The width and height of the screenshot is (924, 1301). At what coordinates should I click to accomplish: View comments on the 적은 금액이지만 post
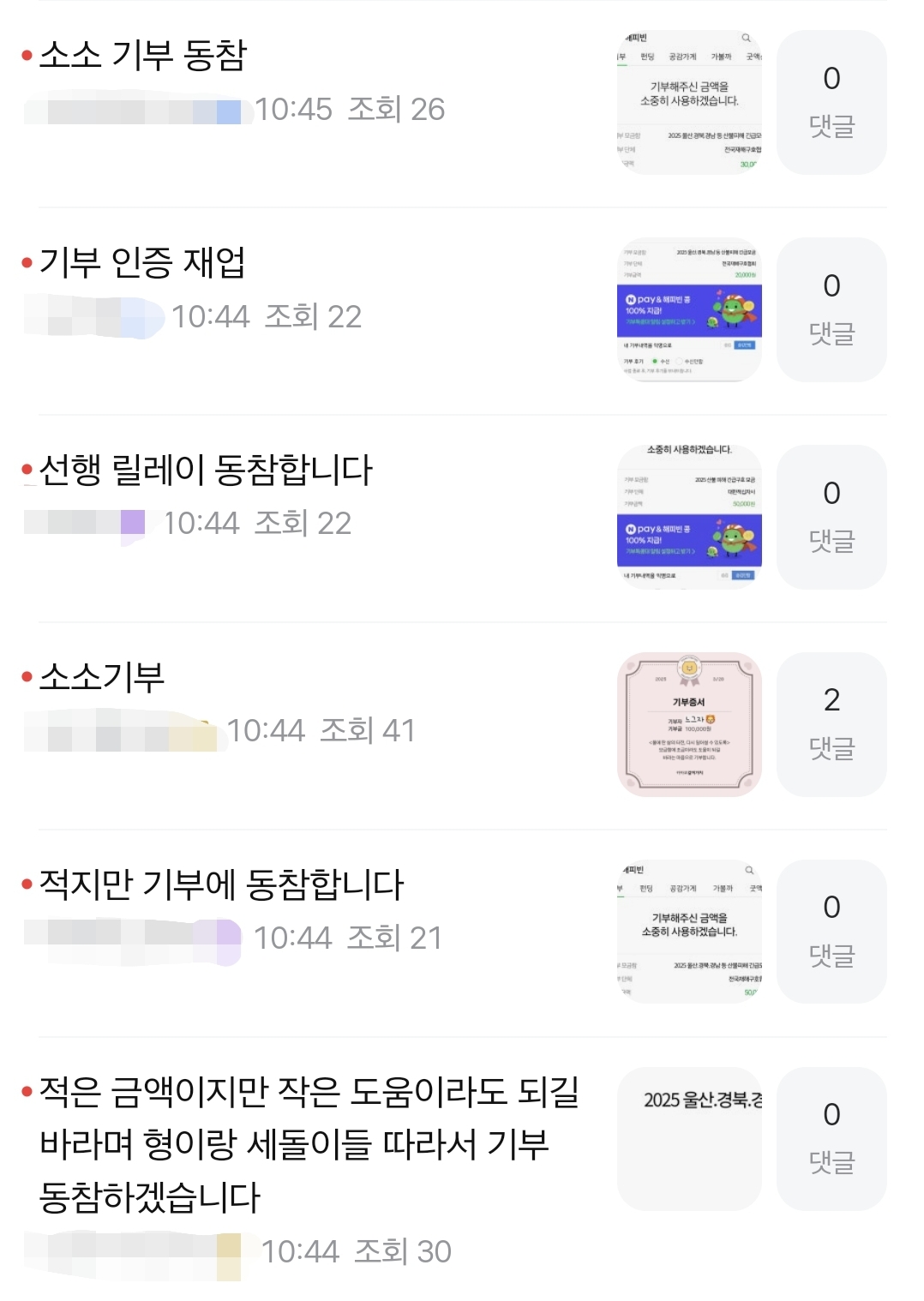pos(831,1139)
